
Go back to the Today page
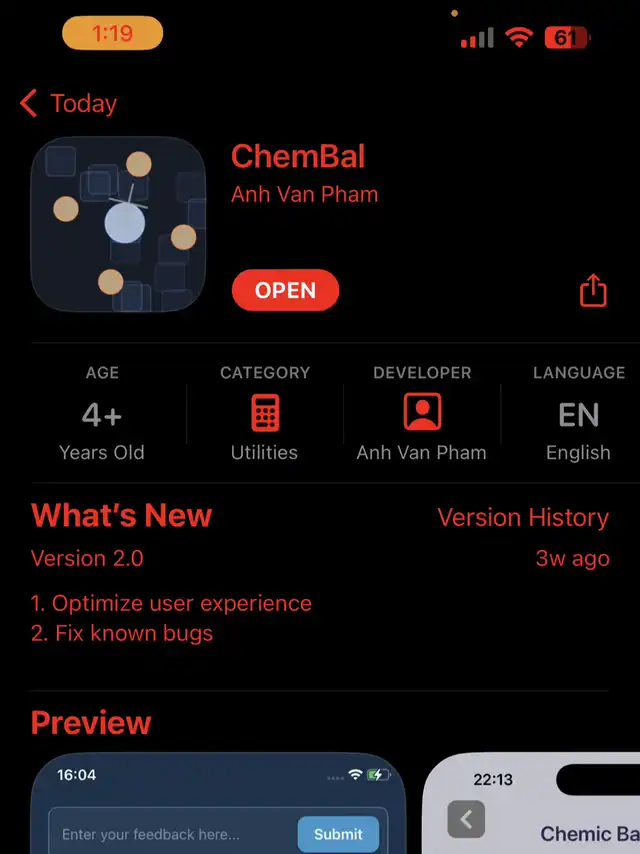click(68, 103)
